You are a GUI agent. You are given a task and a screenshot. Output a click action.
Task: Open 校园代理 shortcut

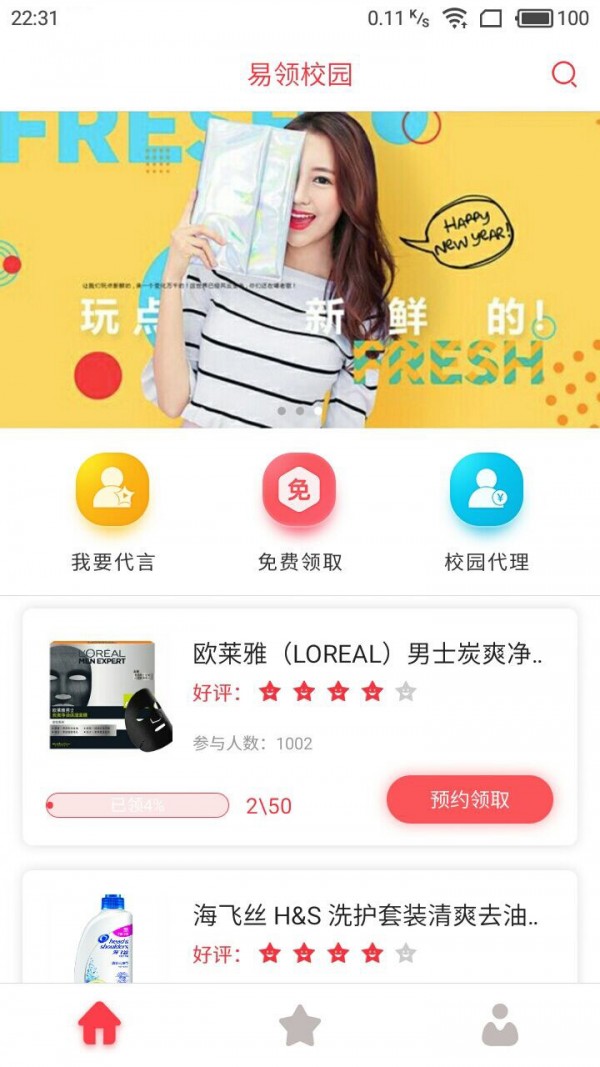486,512
